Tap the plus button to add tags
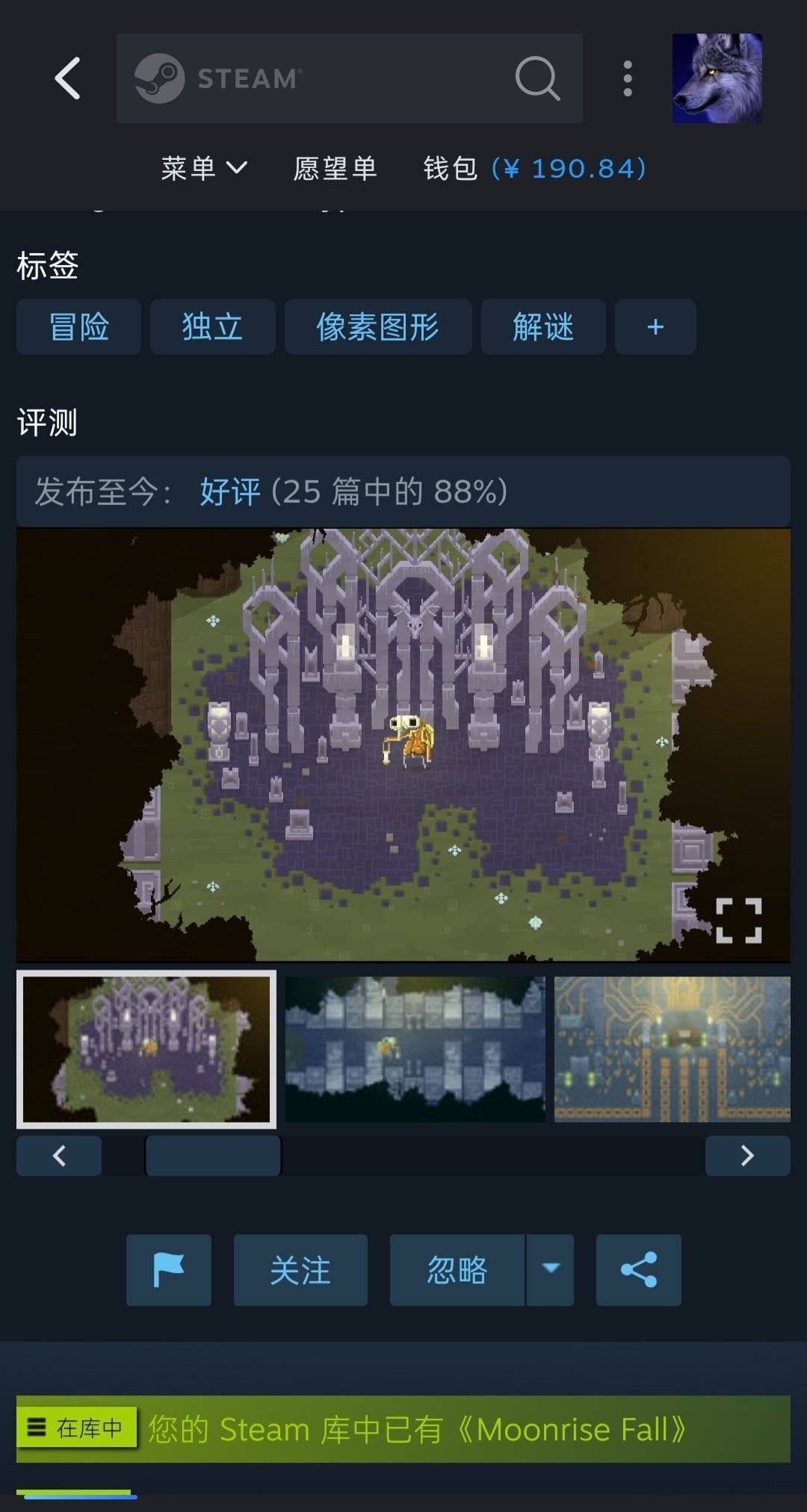Viewport: 807px width, 1512px height. (655, 326)
